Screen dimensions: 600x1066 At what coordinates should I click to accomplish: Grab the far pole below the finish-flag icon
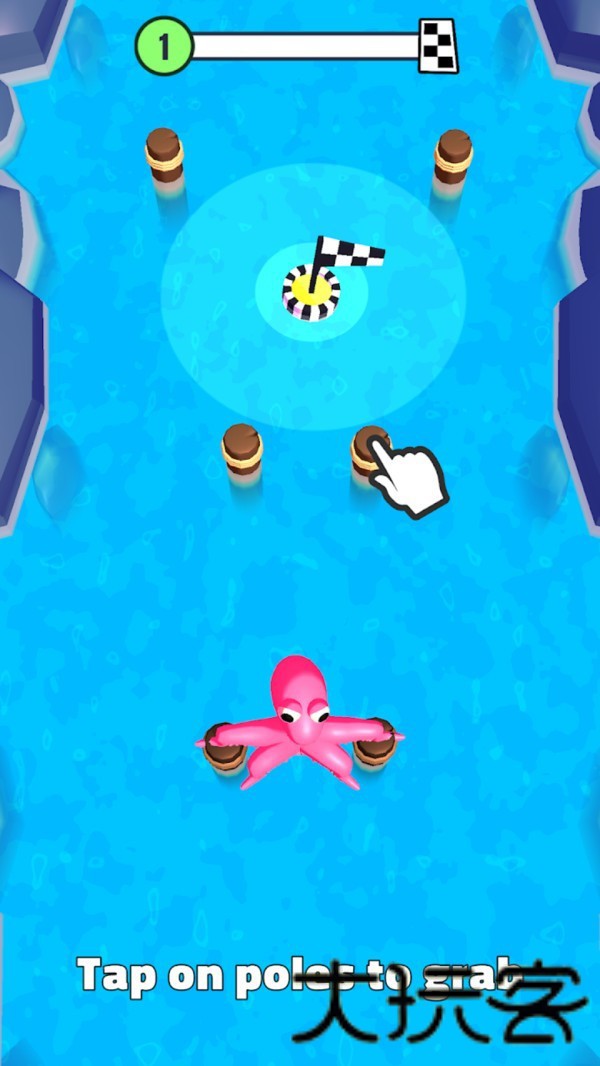coord(453,156)
